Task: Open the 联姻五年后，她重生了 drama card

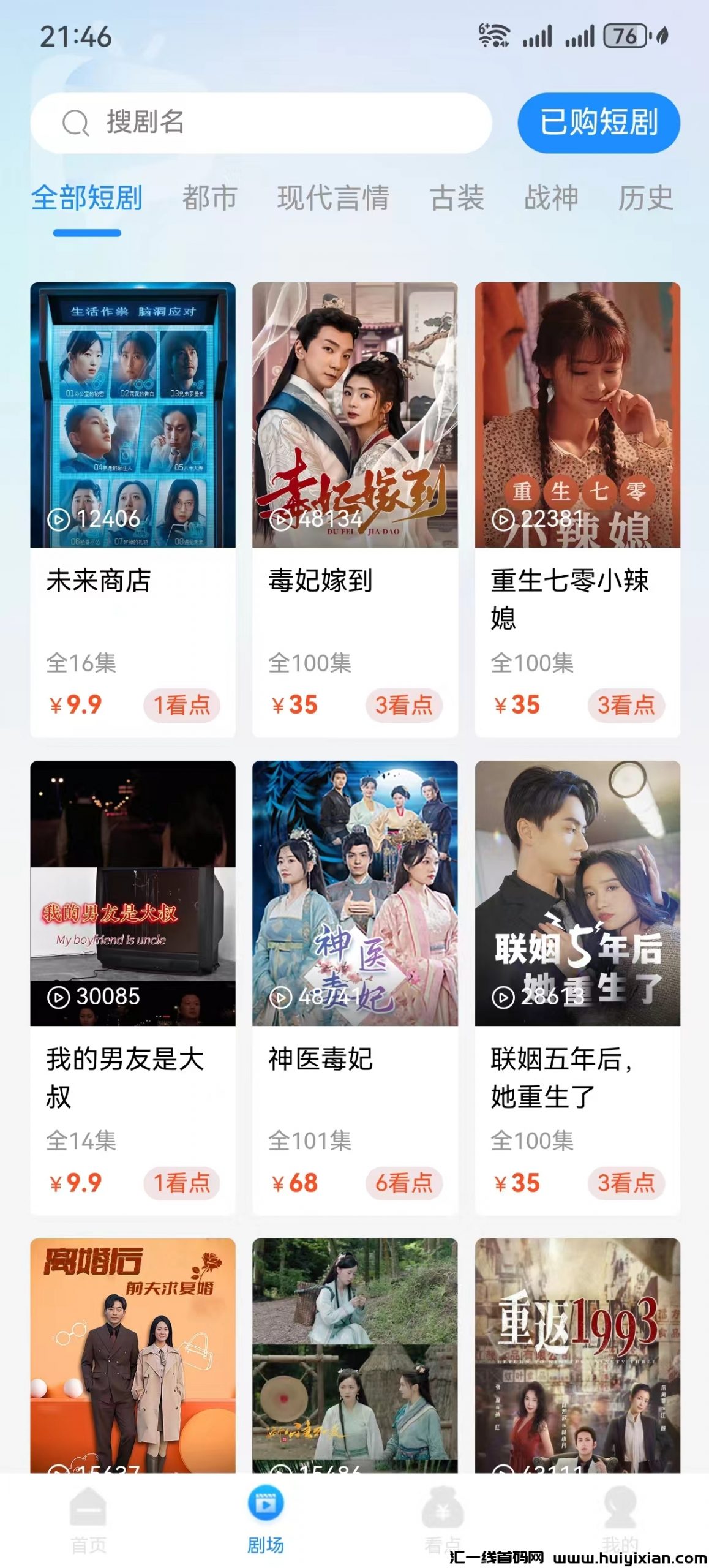Action: (x=577, y=986)
